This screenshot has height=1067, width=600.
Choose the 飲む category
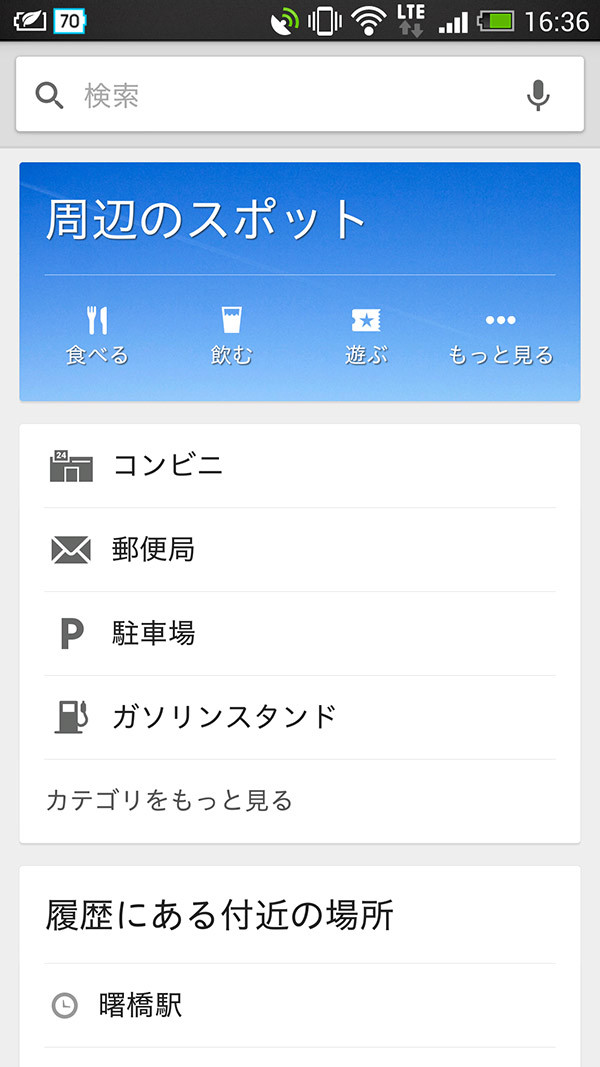coord(232,336)
